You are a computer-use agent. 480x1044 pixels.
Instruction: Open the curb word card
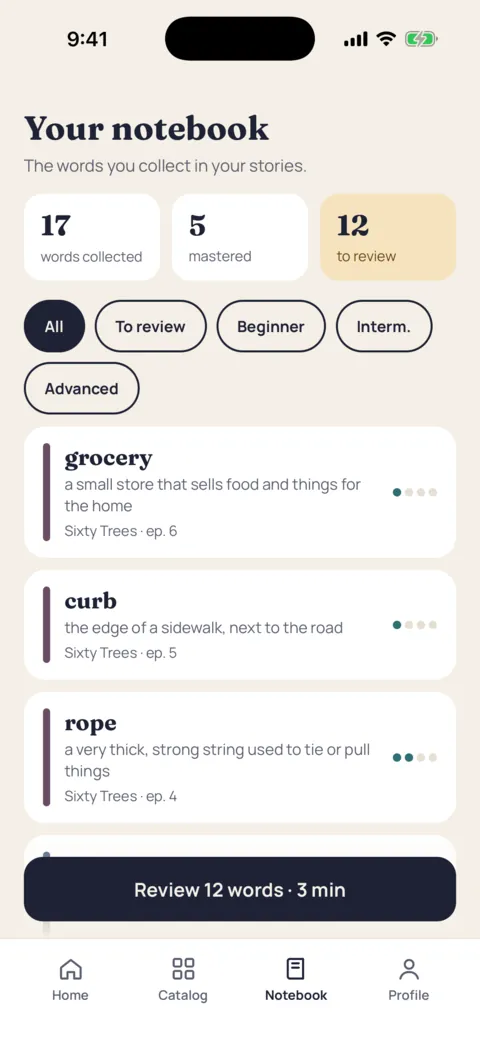(x=240, y=625)
